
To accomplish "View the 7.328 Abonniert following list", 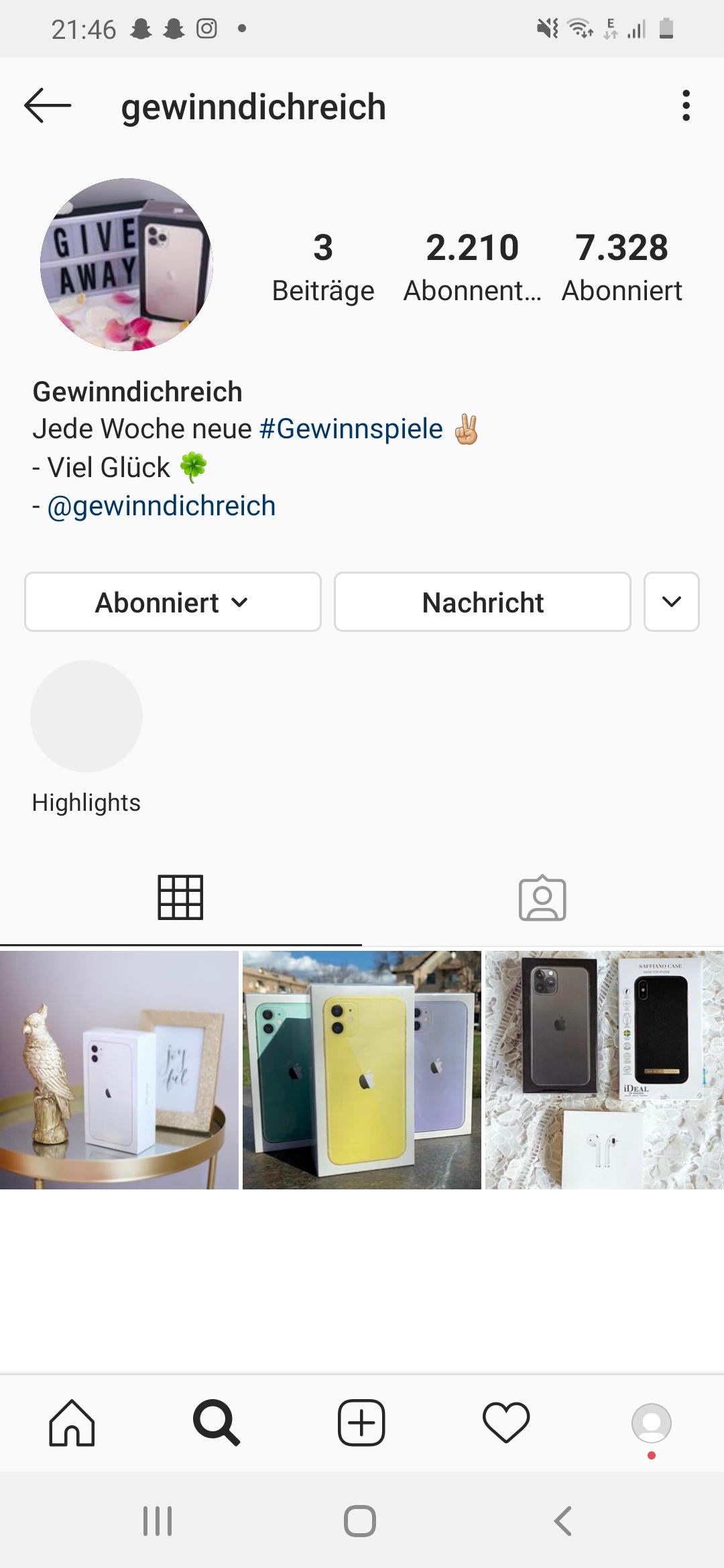I will [x=621, y=267].
